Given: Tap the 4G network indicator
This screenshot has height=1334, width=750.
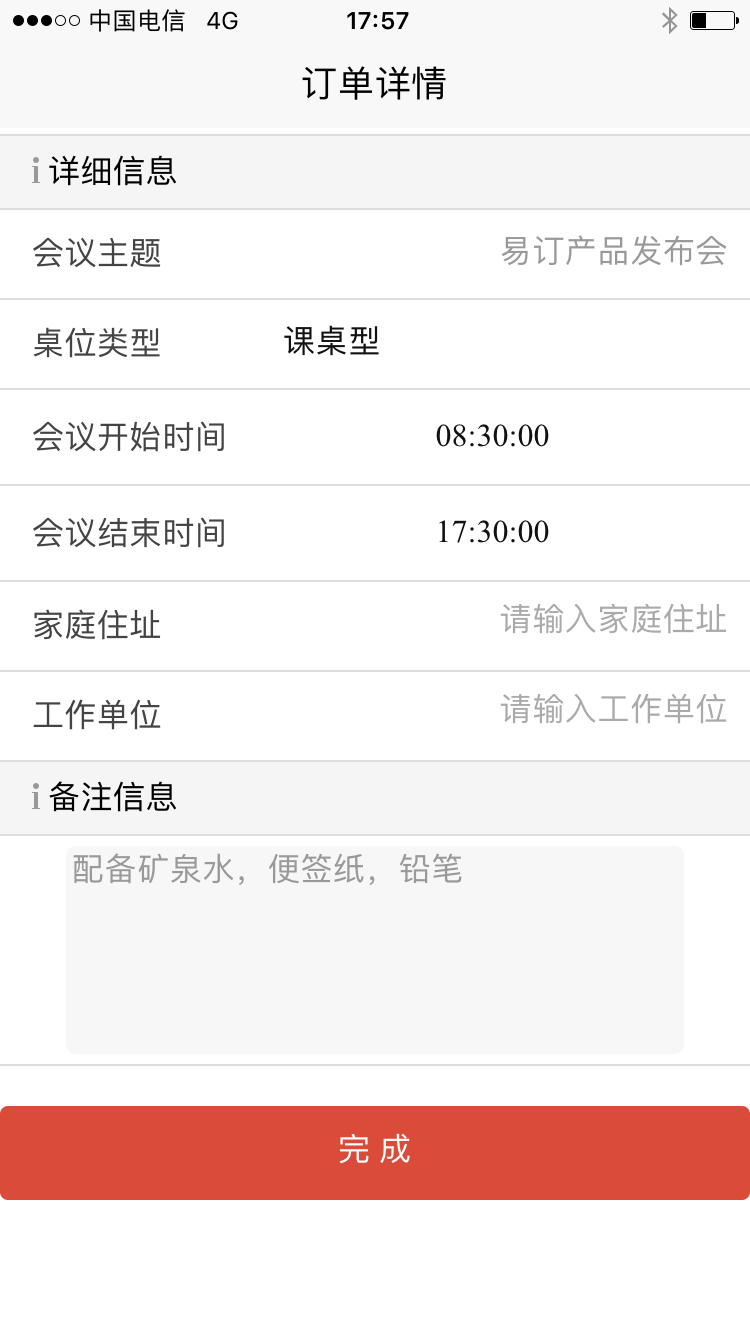Looking at the screenshot, I should click(222, 20).
